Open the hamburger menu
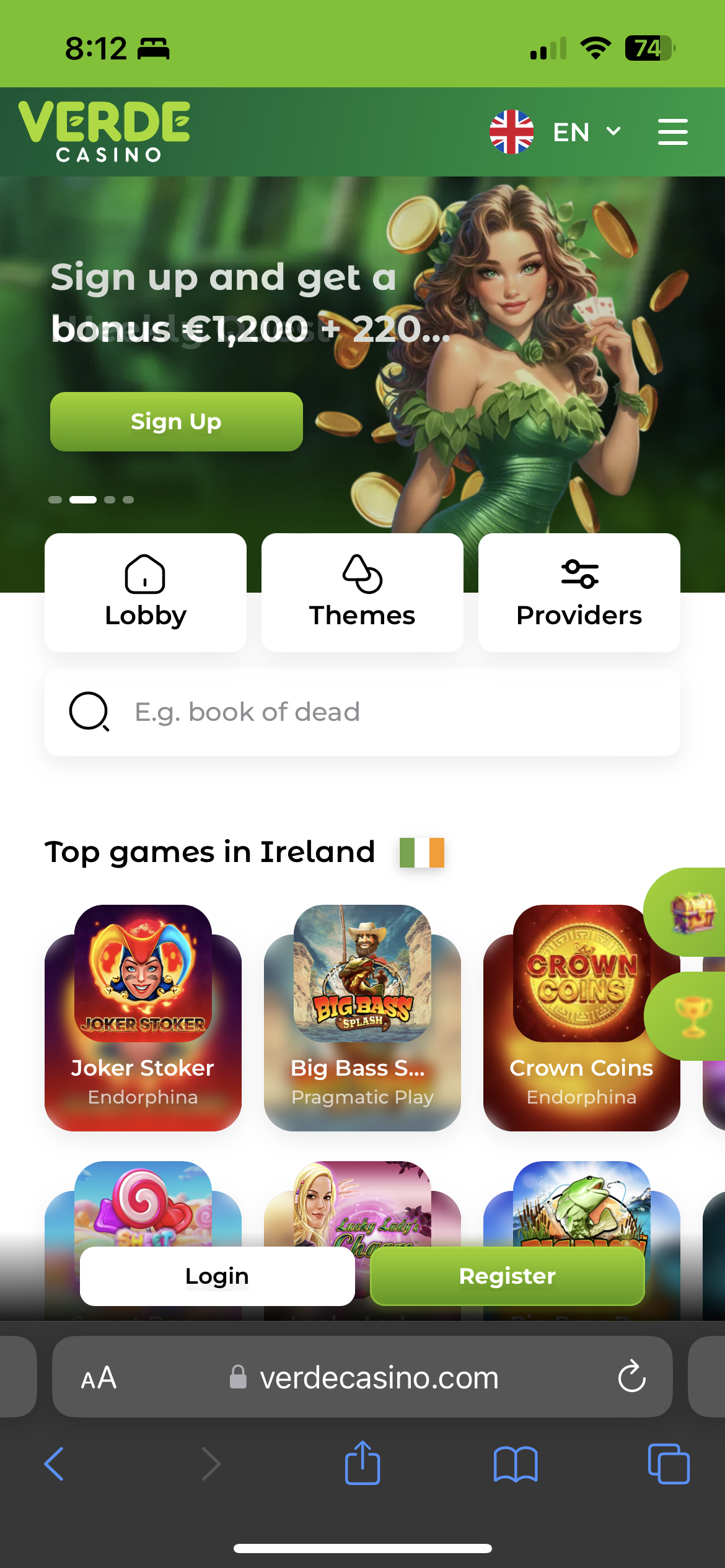Screen dimensions: 725x1568 [672, 132]
